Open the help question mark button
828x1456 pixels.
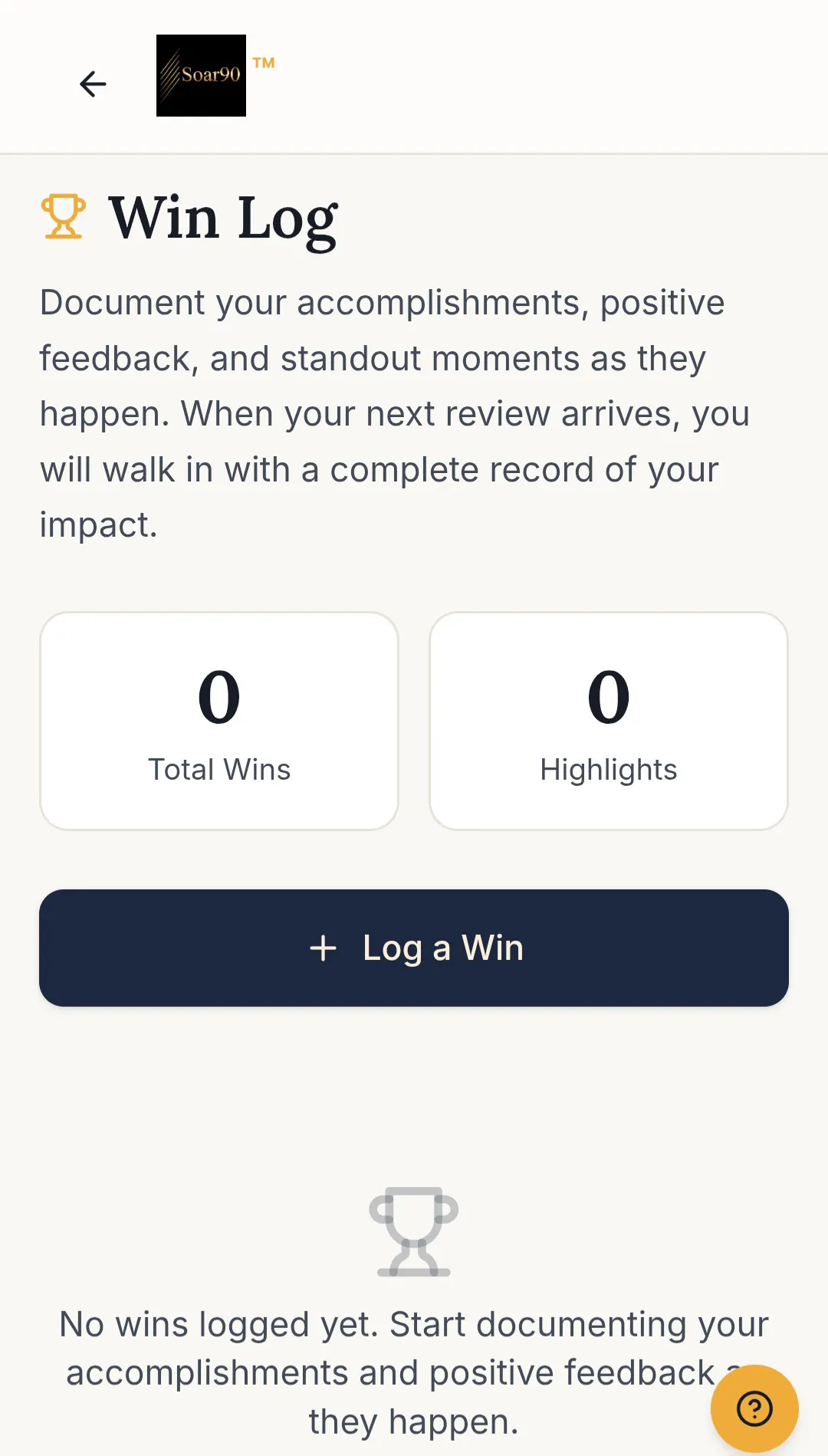tap(754, 1408)
